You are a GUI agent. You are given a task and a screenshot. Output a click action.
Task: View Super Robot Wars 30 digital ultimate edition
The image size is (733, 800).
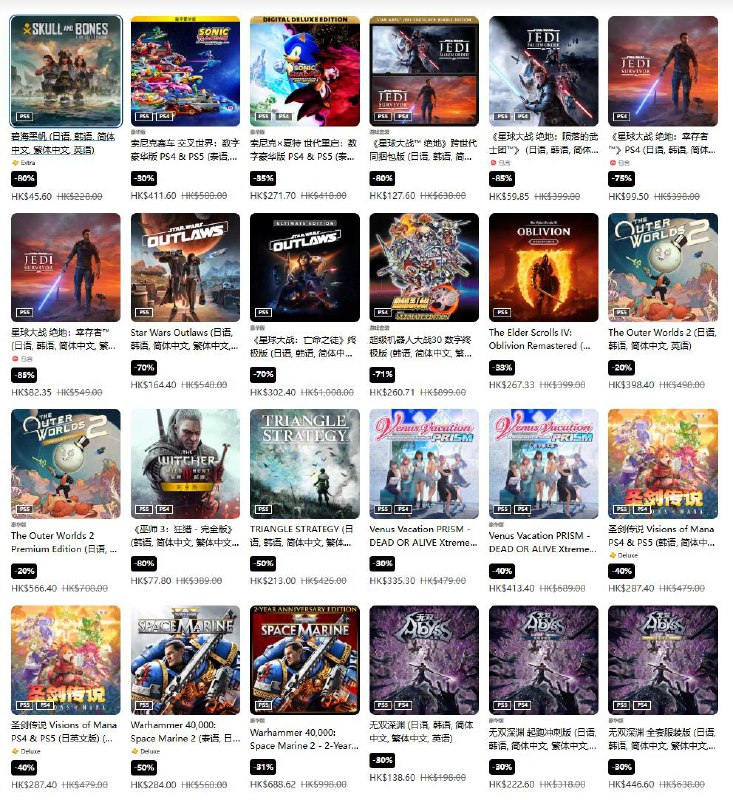(x=424, y=267)
